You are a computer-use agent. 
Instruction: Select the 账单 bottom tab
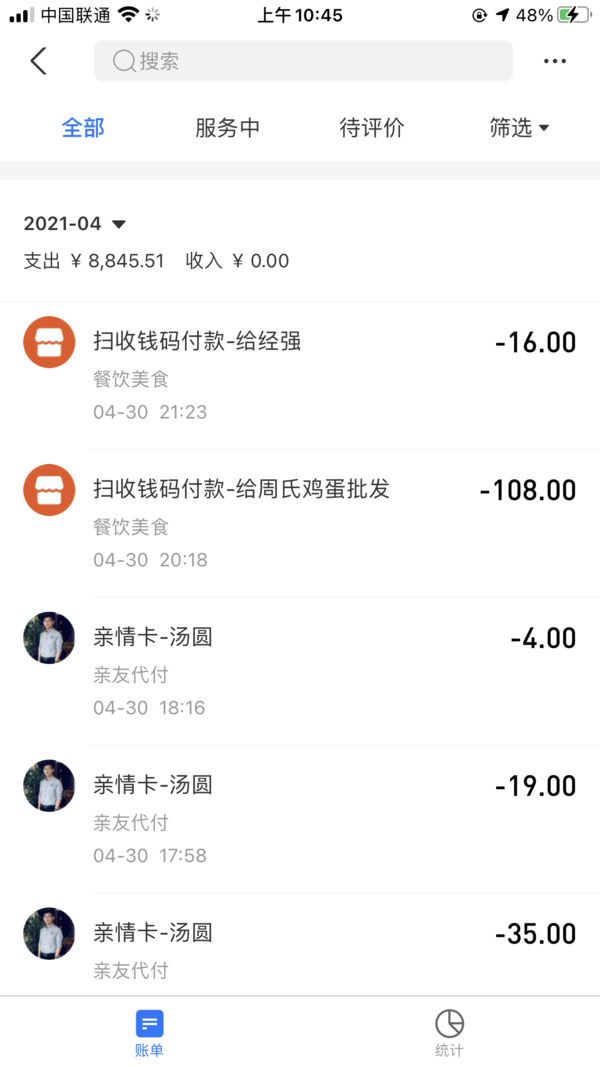coord(150,1033)
